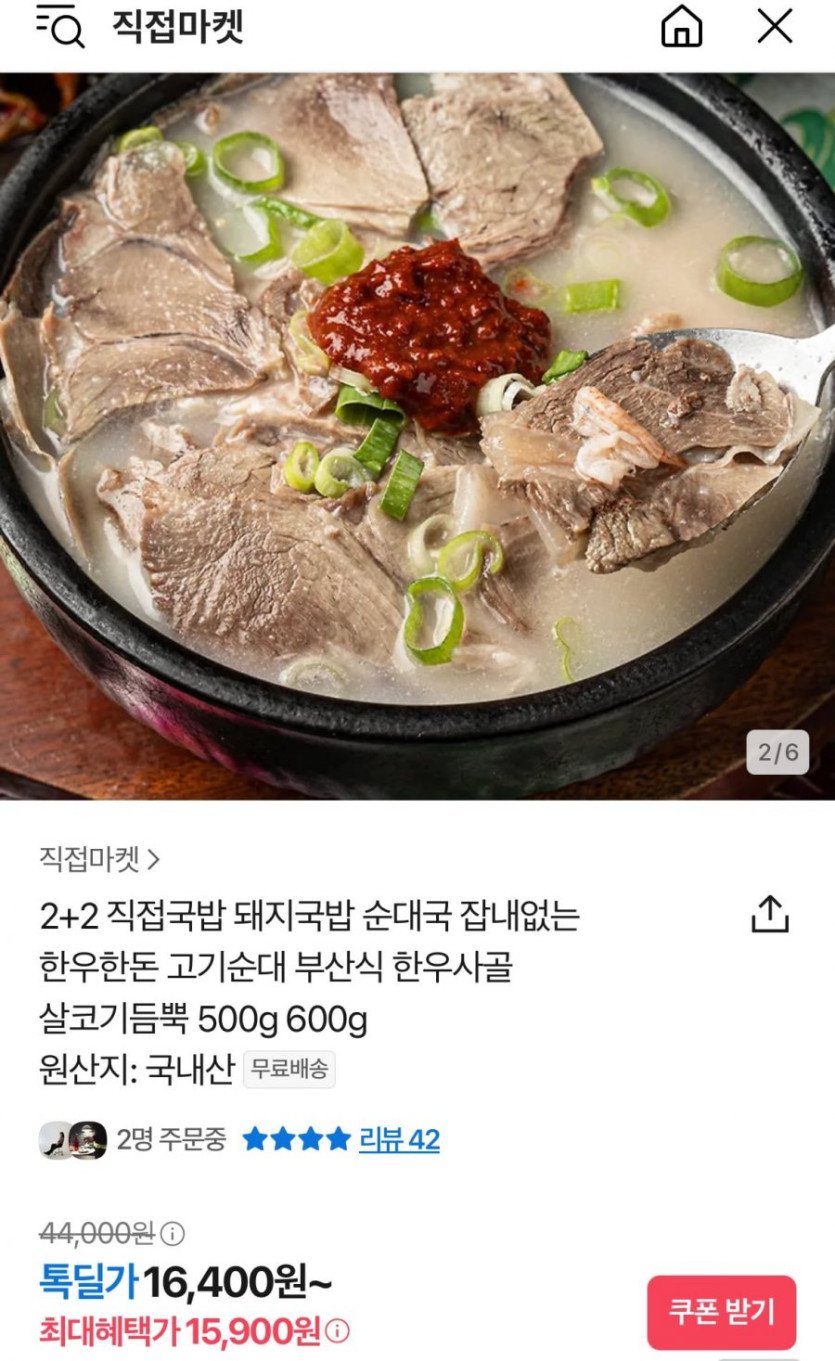This screenshot has height=1361, width=835.
Task: Show info for 최대혜택가 15,900원
Action: (338, 1331)
